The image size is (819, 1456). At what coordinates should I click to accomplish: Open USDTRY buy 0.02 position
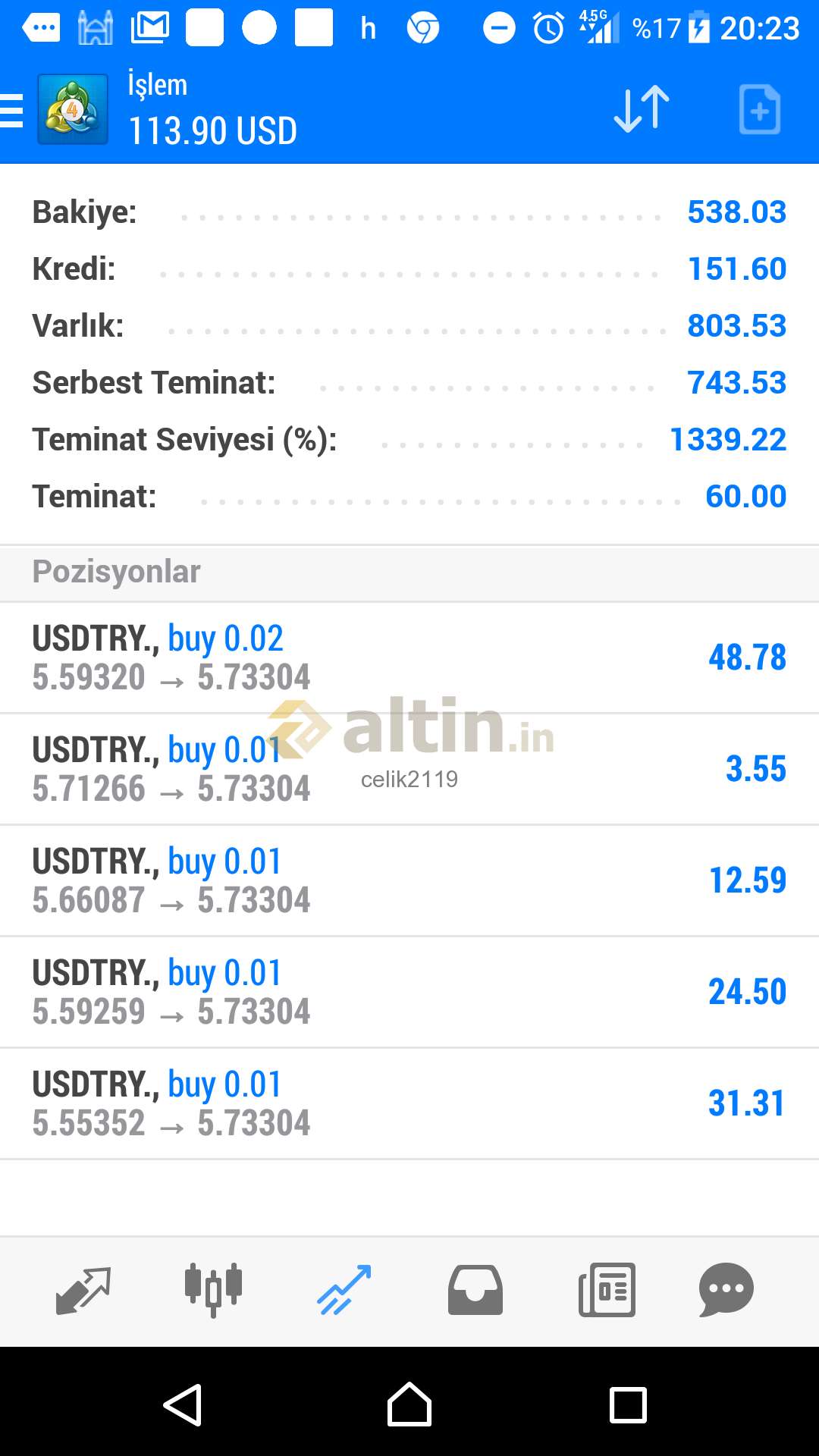(409, 657)
